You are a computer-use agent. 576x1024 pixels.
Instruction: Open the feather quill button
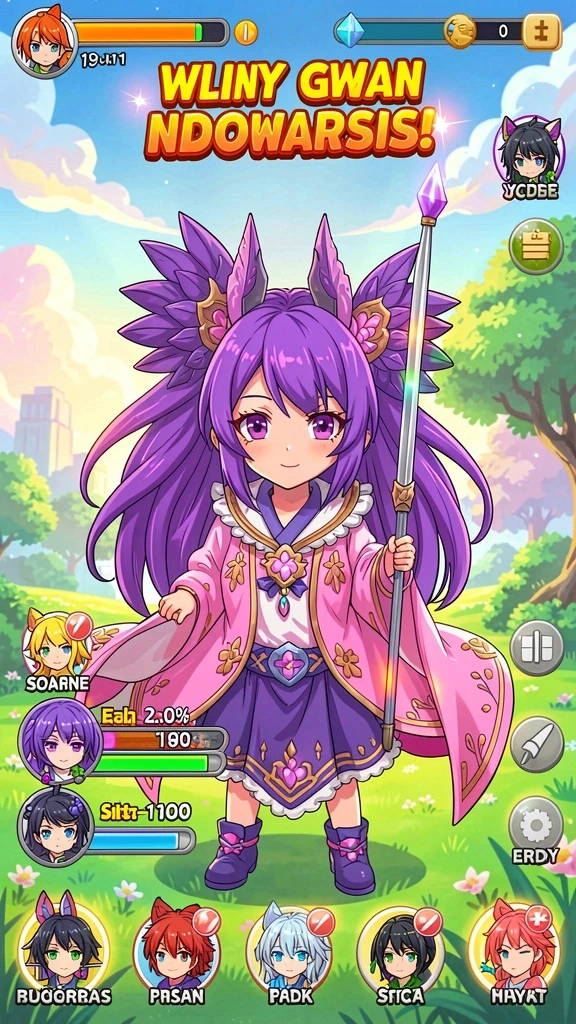pos(536,744)
